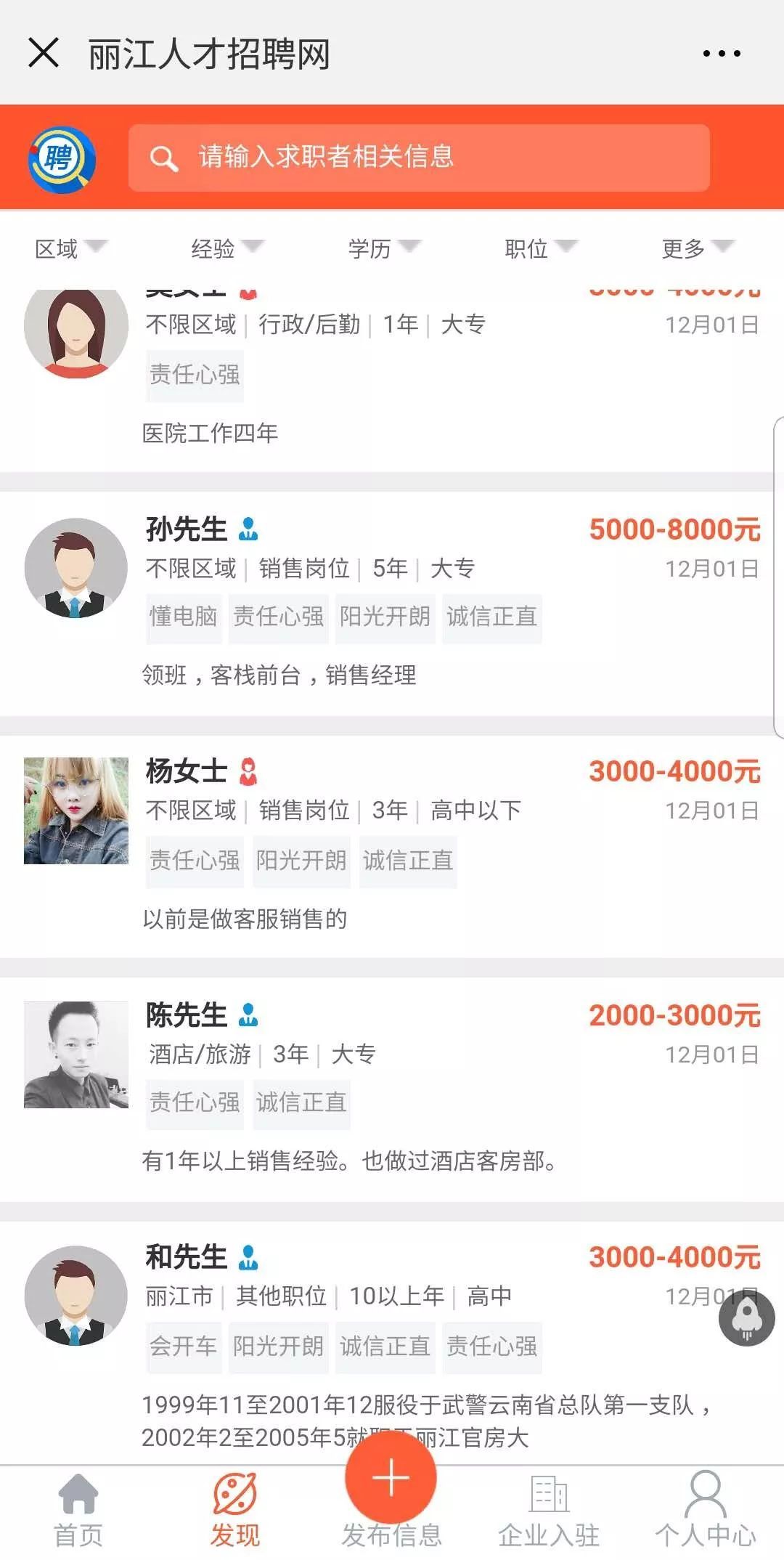
Task: Open the 行政/后勤 resume with 医院工作四年
Action: pos(392,378)
